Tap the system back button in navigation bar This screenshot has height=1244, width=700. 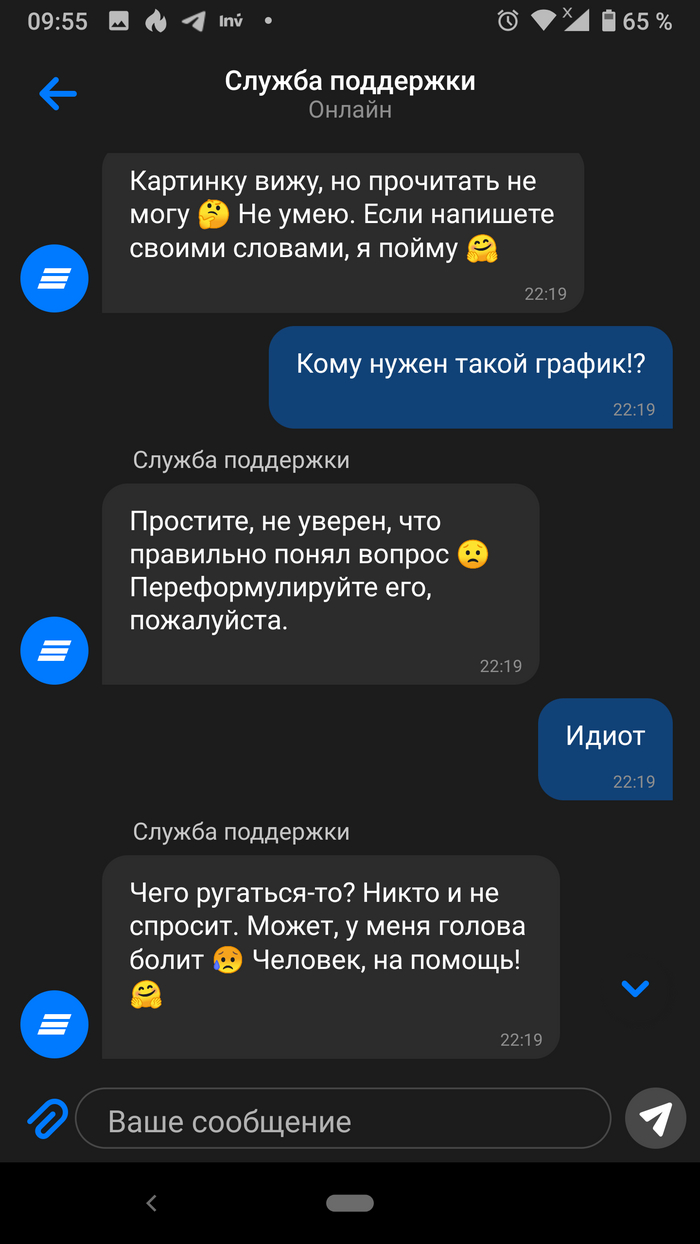tap(152, 1203)
